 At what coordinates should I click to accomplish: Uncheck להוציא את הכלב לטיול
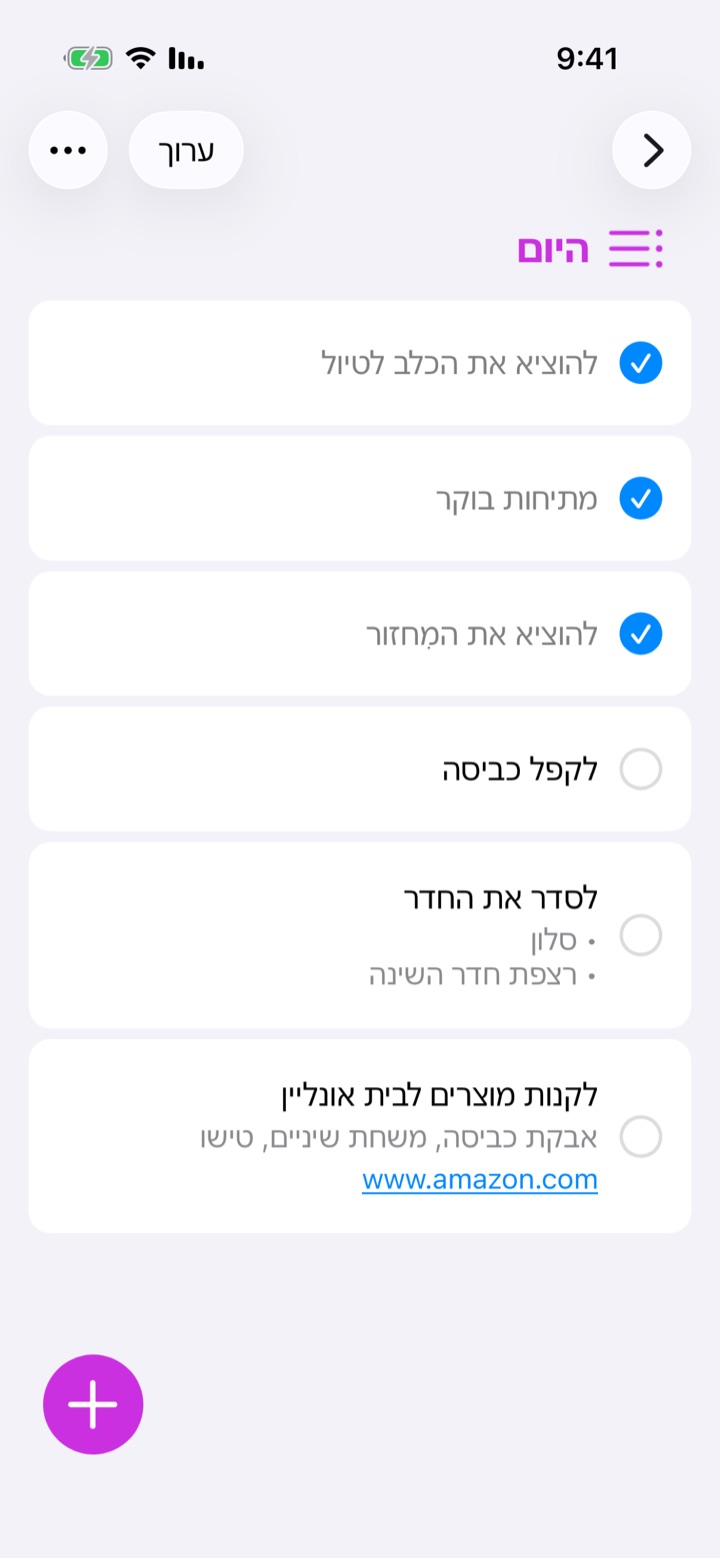(x=641, y=363)
